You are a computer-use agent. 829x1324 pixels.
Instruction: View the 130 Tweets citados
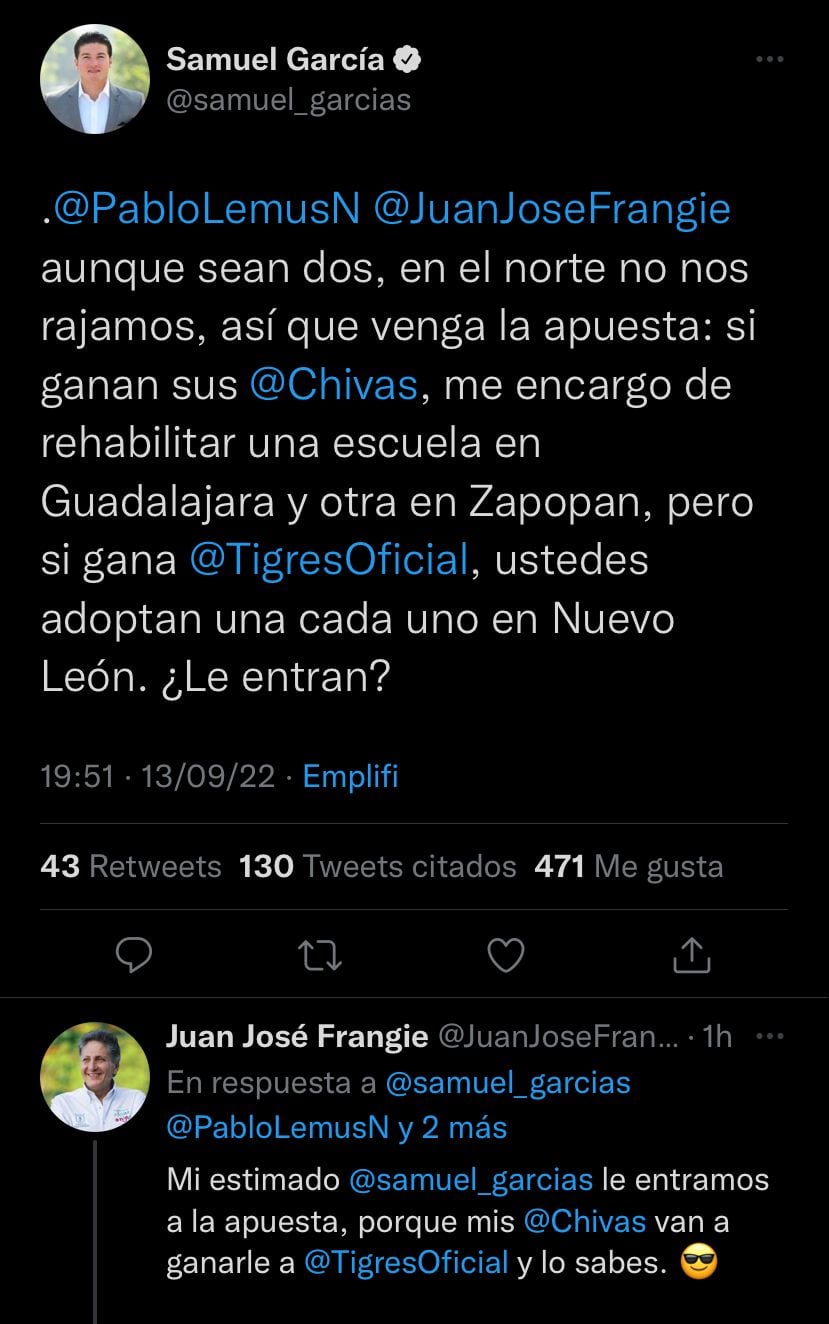coord(378,866)
